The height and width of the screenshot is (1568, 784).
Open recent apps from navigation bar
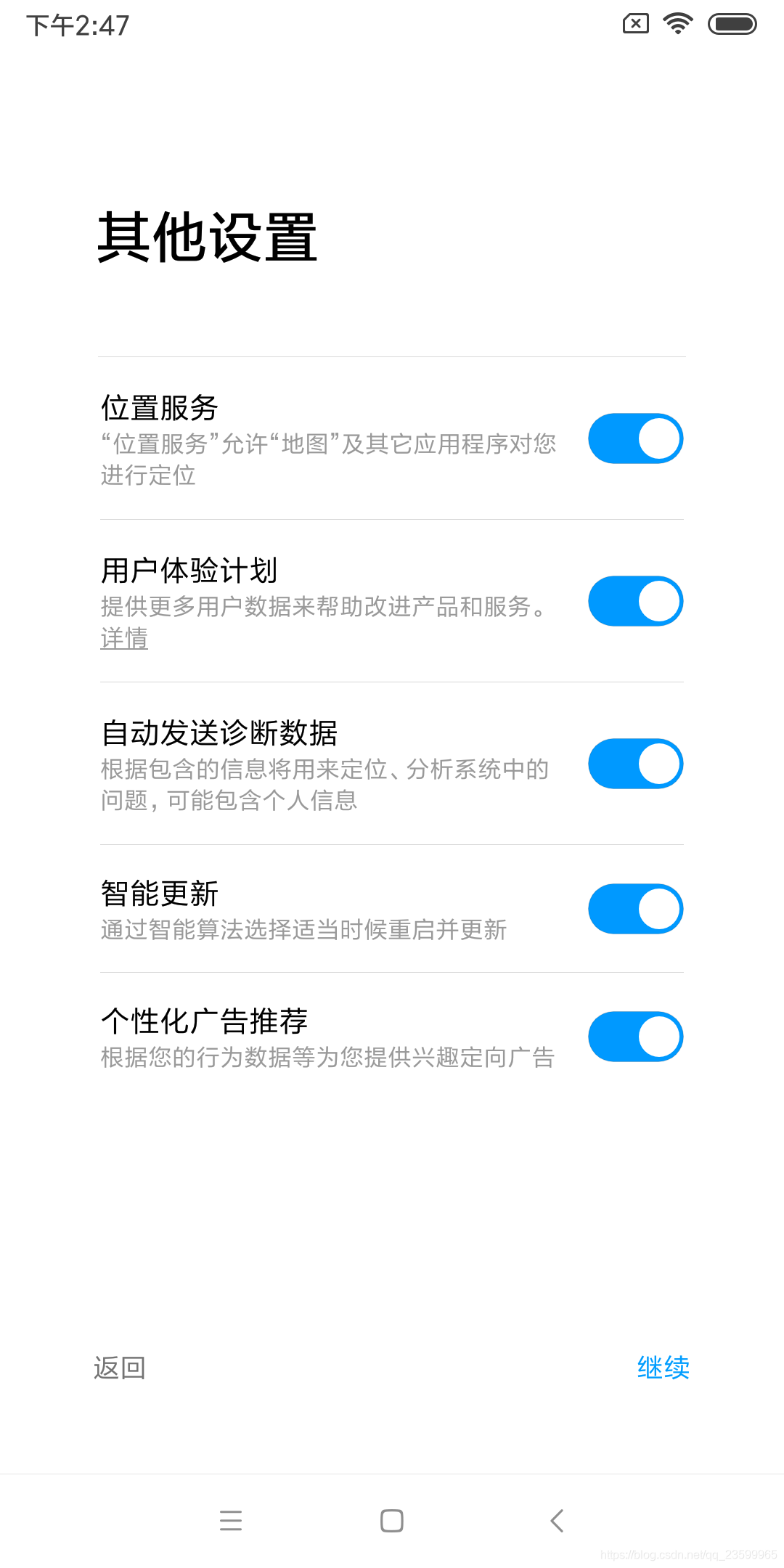231,1520
